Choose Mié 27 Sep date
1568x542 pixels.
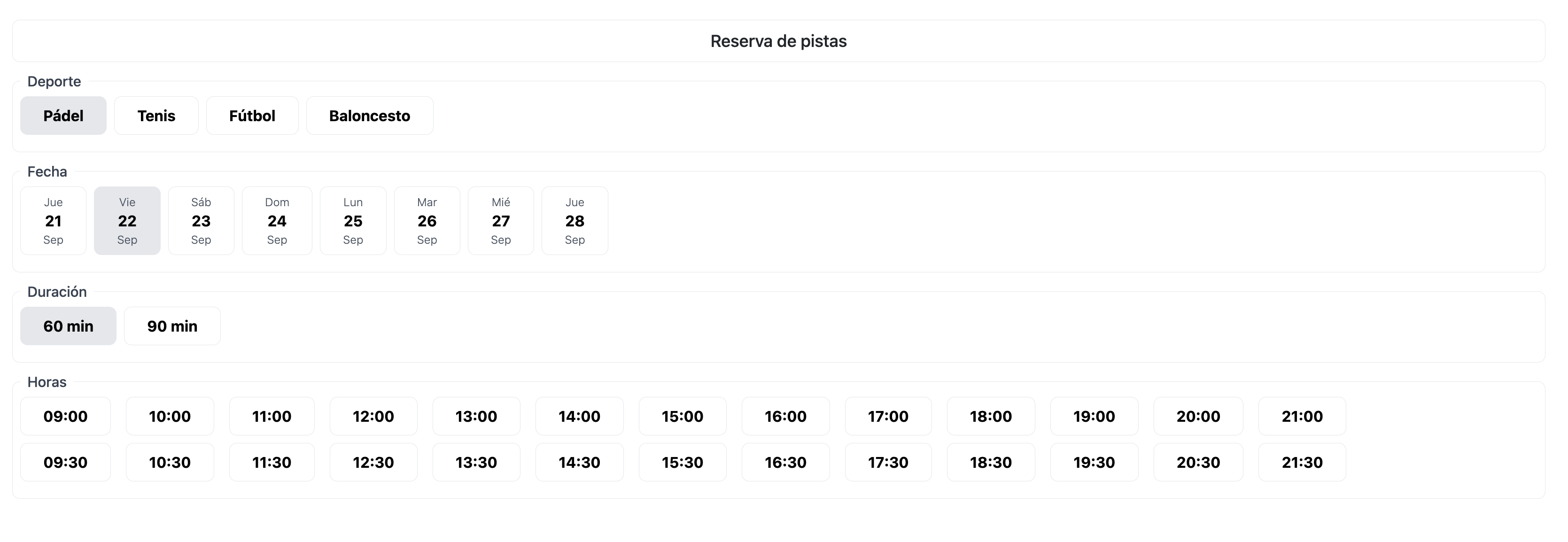click(501, 221)
